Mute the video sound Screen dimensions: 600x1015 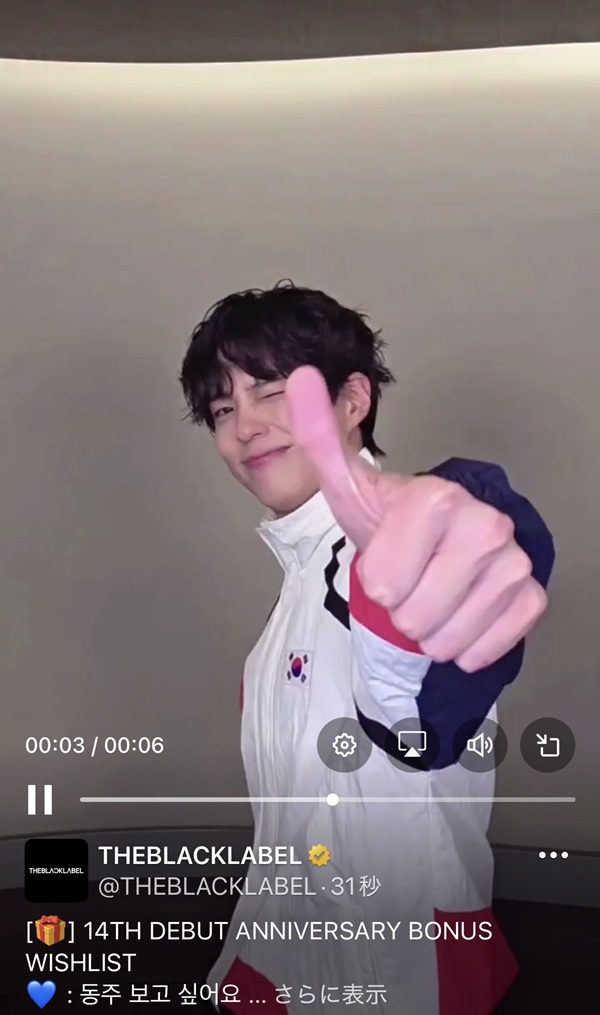[x=480, y=745]
